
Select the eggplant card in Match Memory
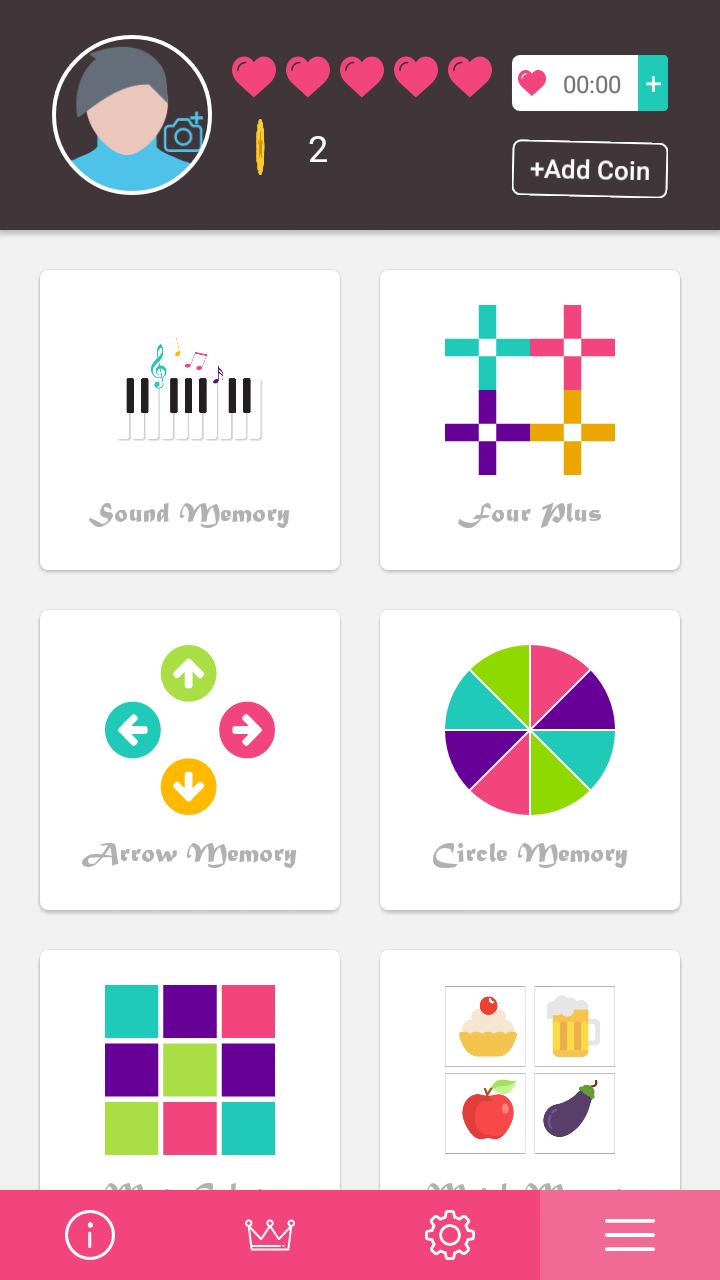point(573,1112)
